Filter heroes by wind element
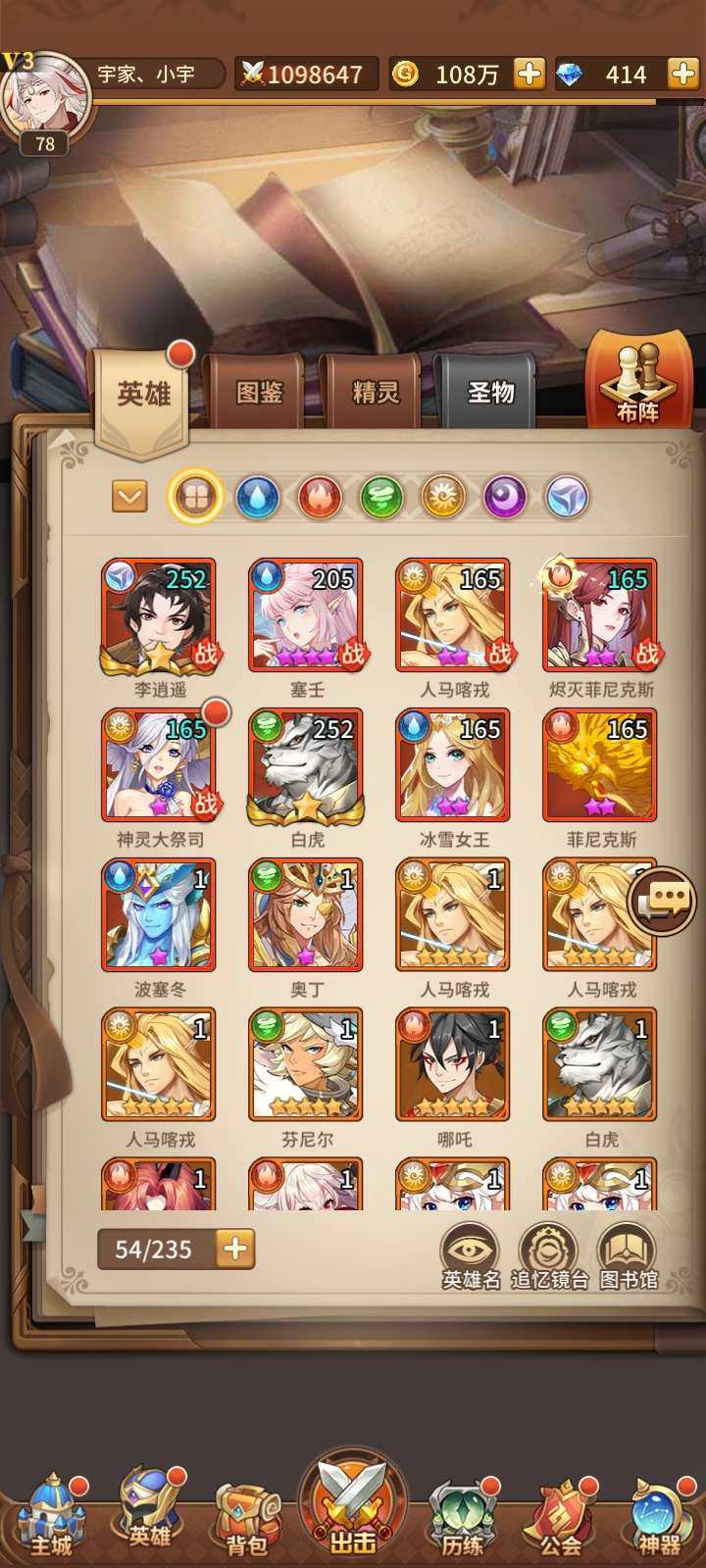Screen dimensions: 706x1568 coord(380,497)
